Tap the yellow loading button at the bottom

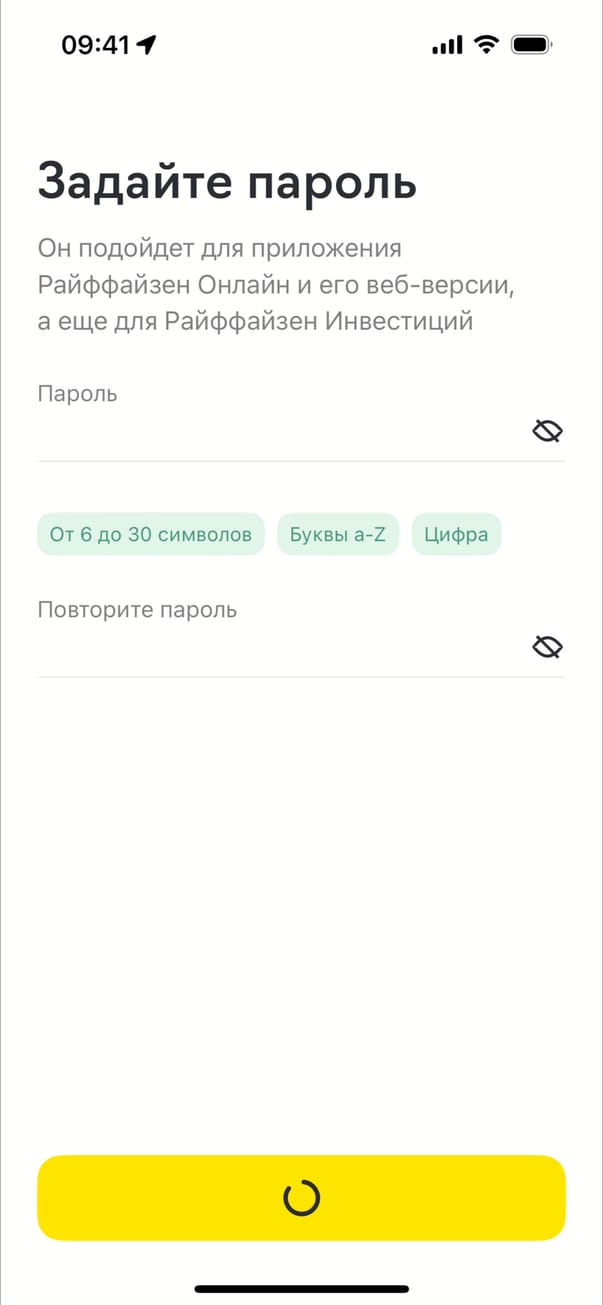301,1198
